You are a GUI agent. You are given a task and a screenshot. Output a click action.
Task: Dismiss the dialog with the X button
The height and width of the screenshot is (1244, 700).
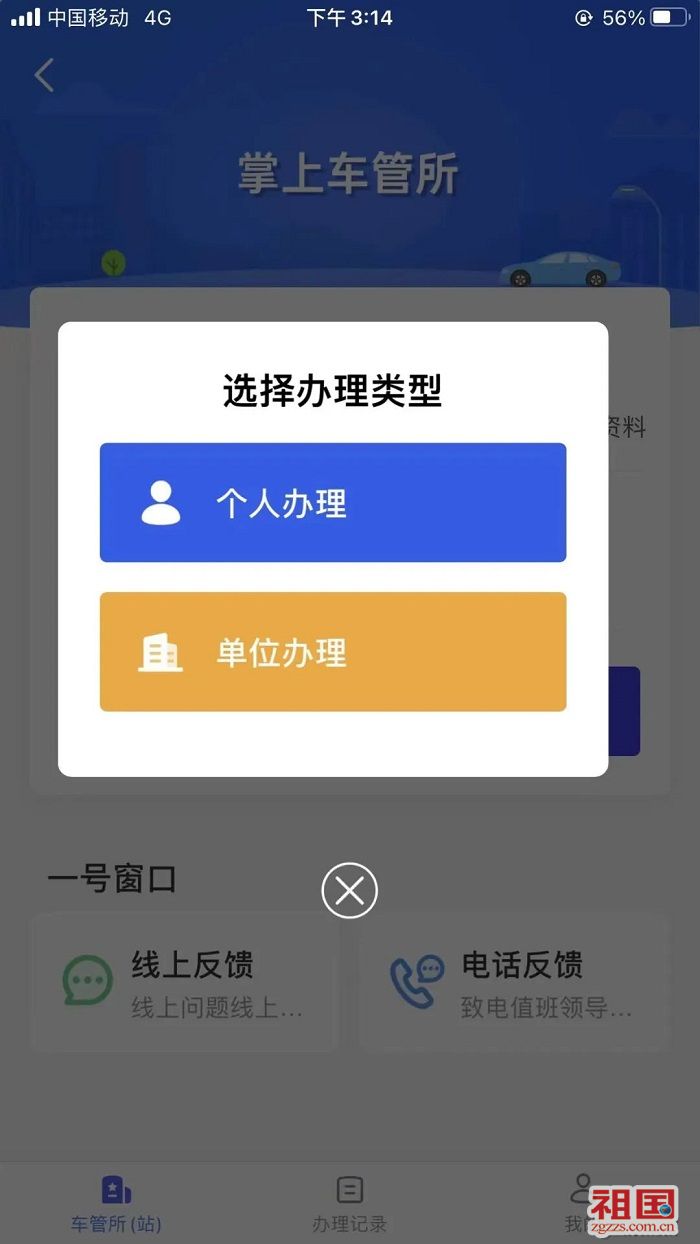[349, 890]
